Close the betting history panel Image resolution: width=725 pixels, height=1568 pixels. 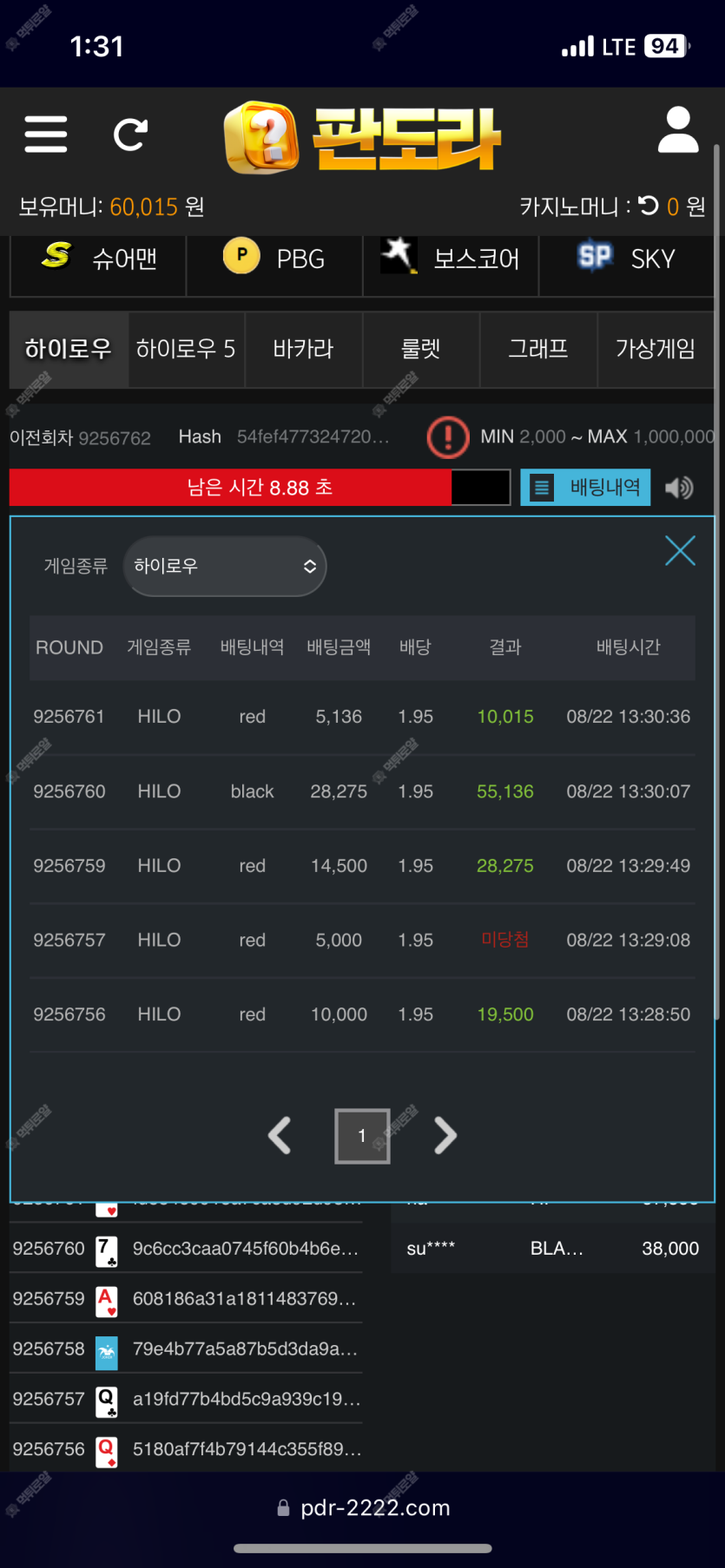click(x=680, y=550)
